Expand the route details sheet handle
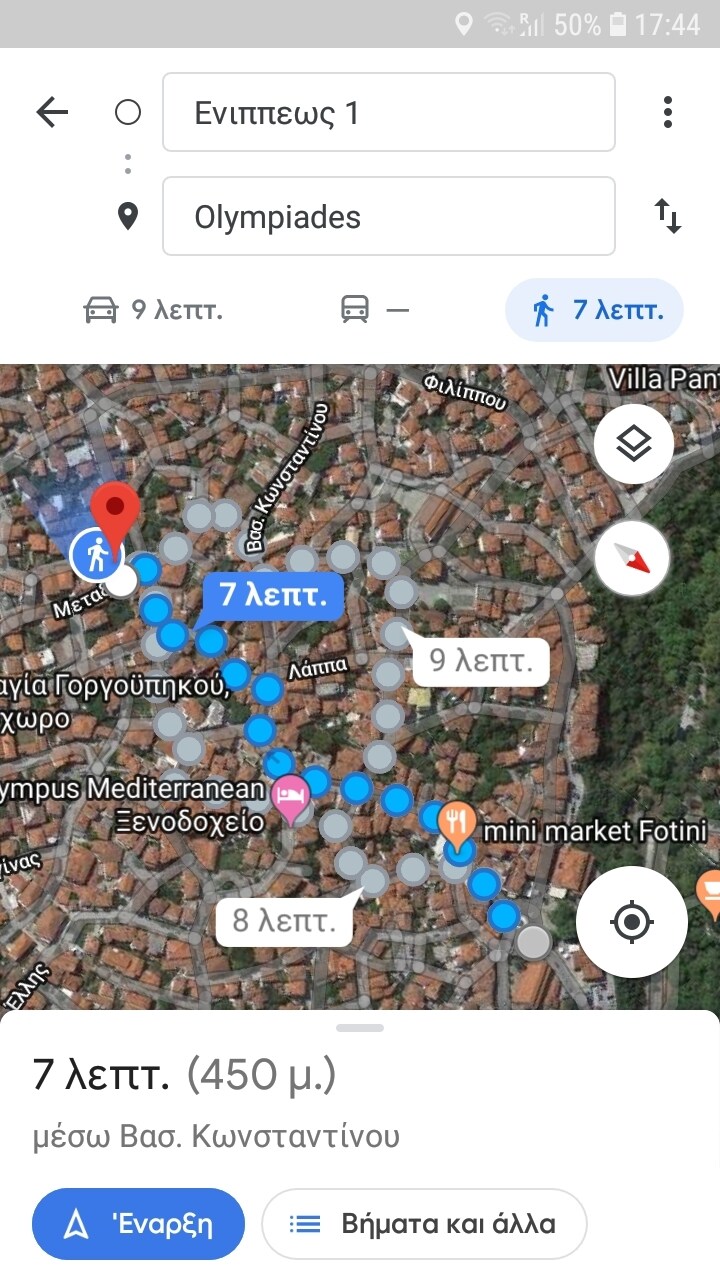 (360, 1028)
